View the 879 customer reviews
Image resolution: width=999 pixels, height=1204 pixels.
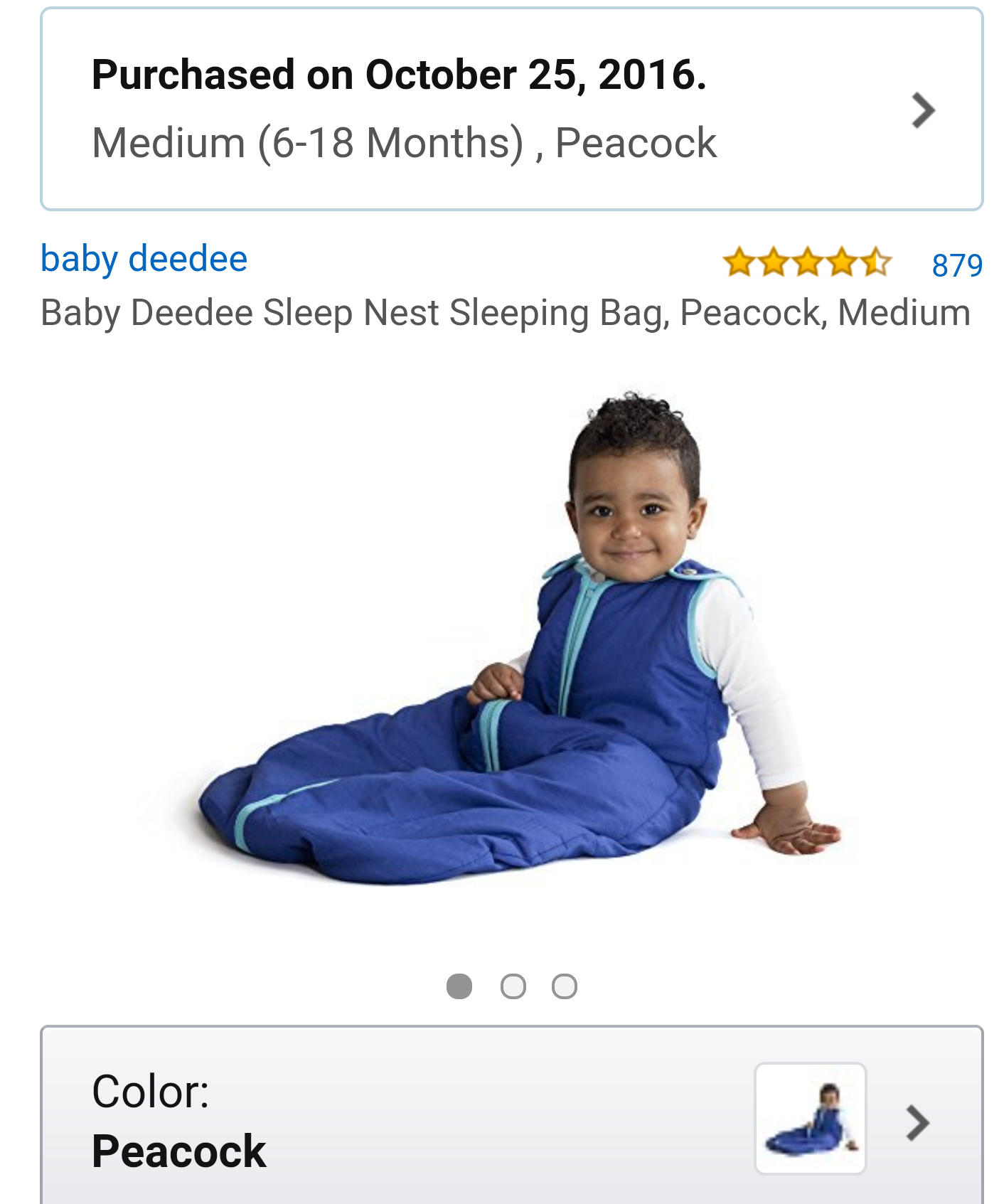click(956, 265)
